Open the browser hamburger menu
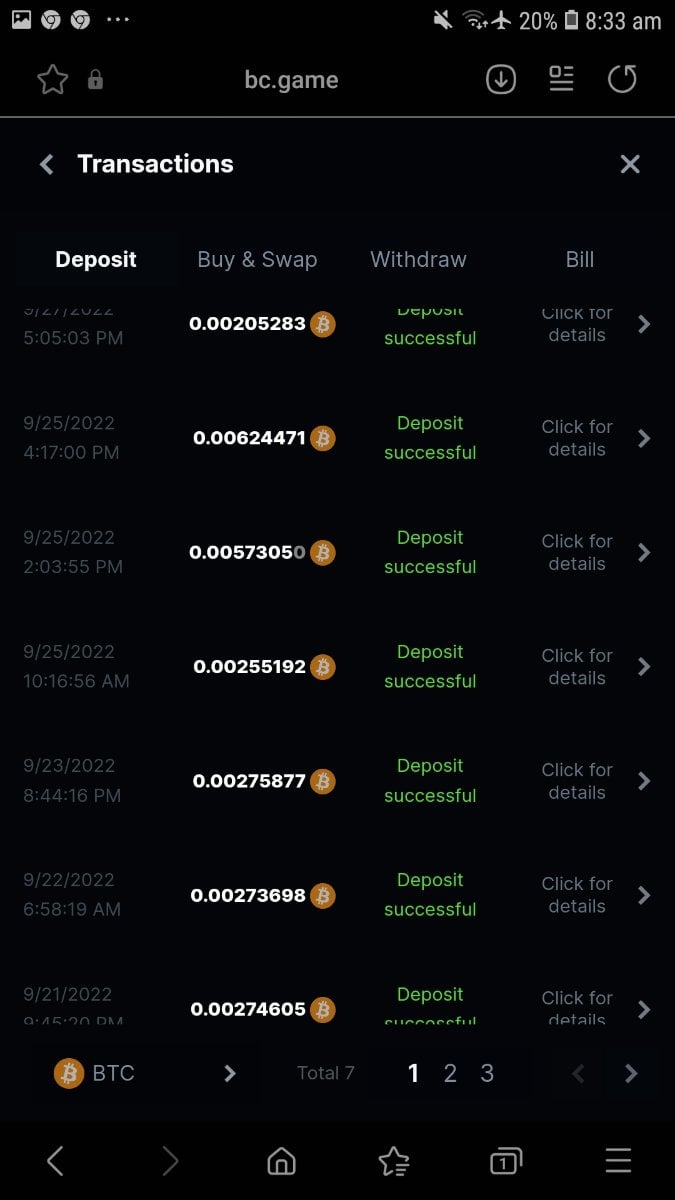The image size is (675, 1200). click(x=618, y=1161)
